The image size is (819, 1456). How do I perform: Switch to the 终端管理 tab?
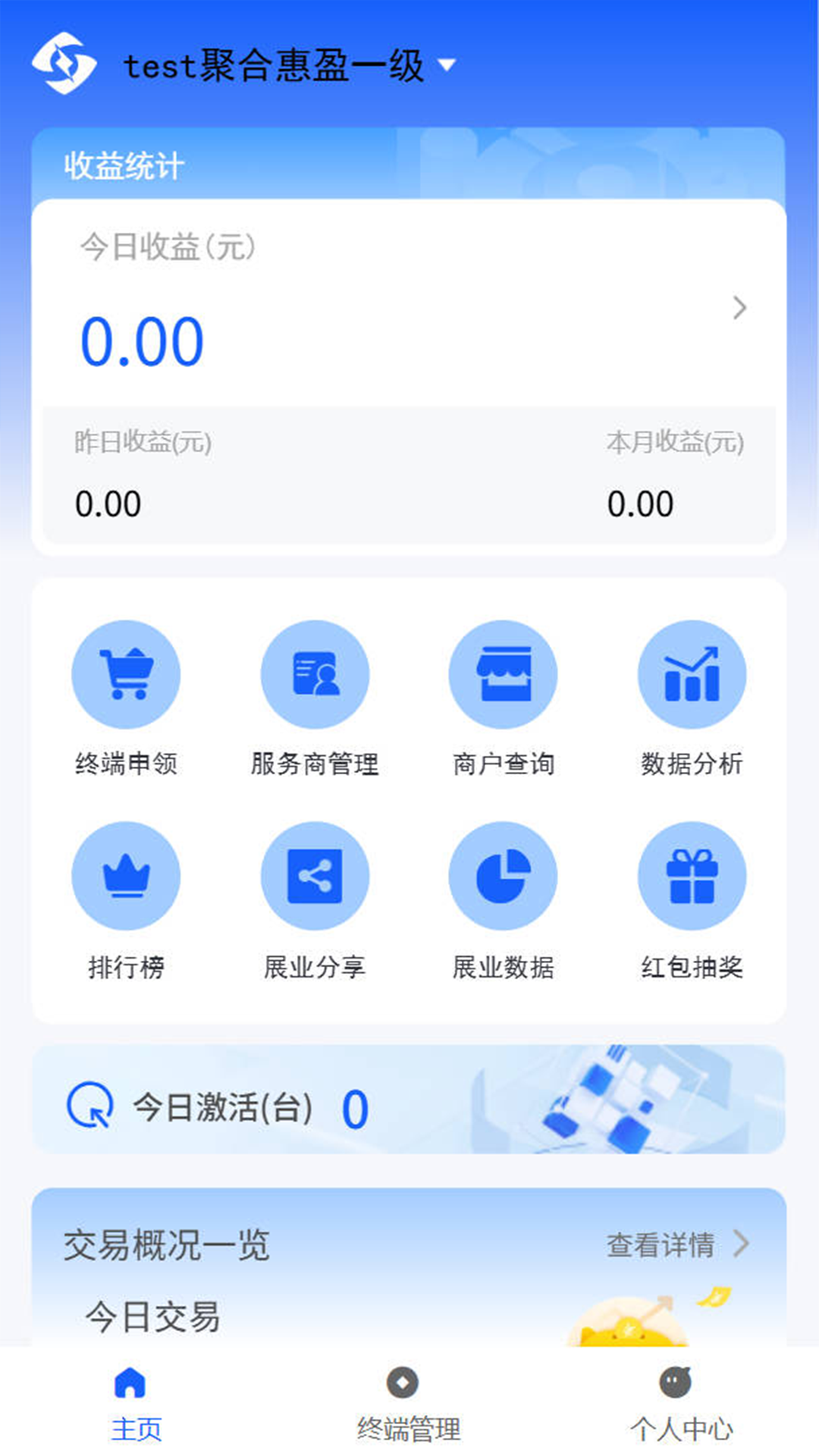pyautogui.click(x=409, y=1401)
